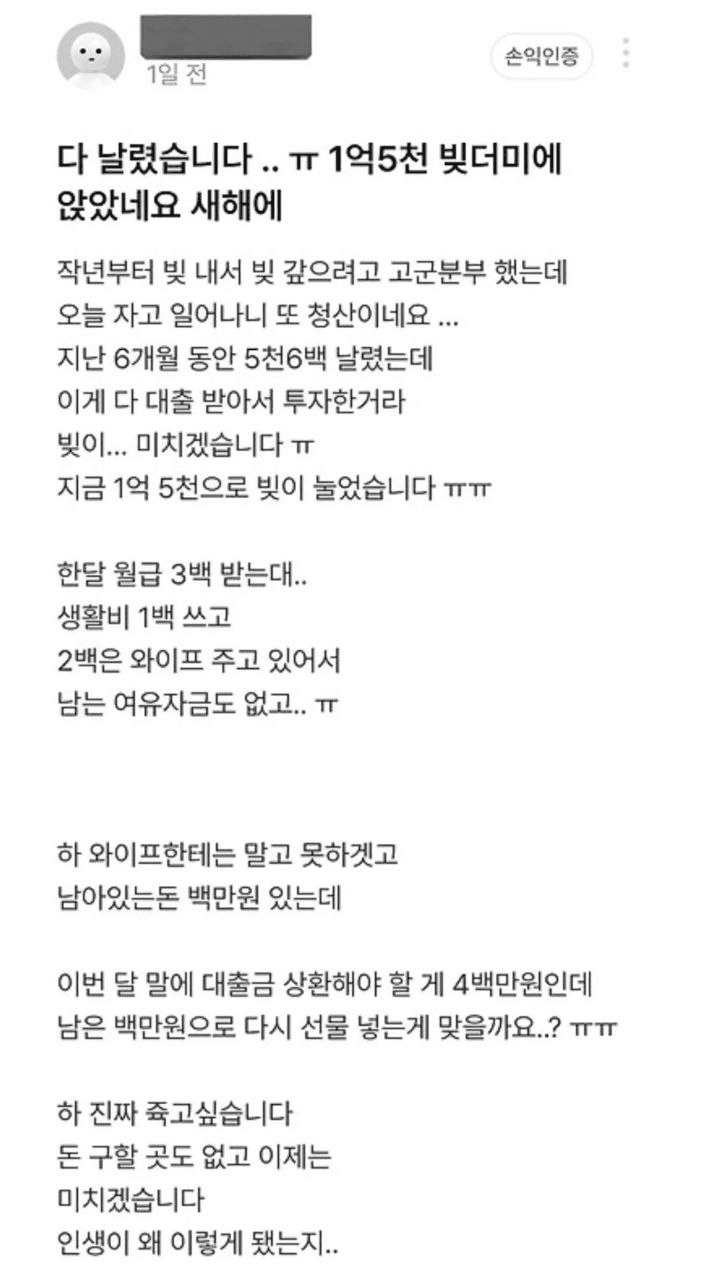The height and width of the screenshot is (1280, 706).
Task: Open the post's three-dot overflow menu
Action: click(x=626, y=55)
